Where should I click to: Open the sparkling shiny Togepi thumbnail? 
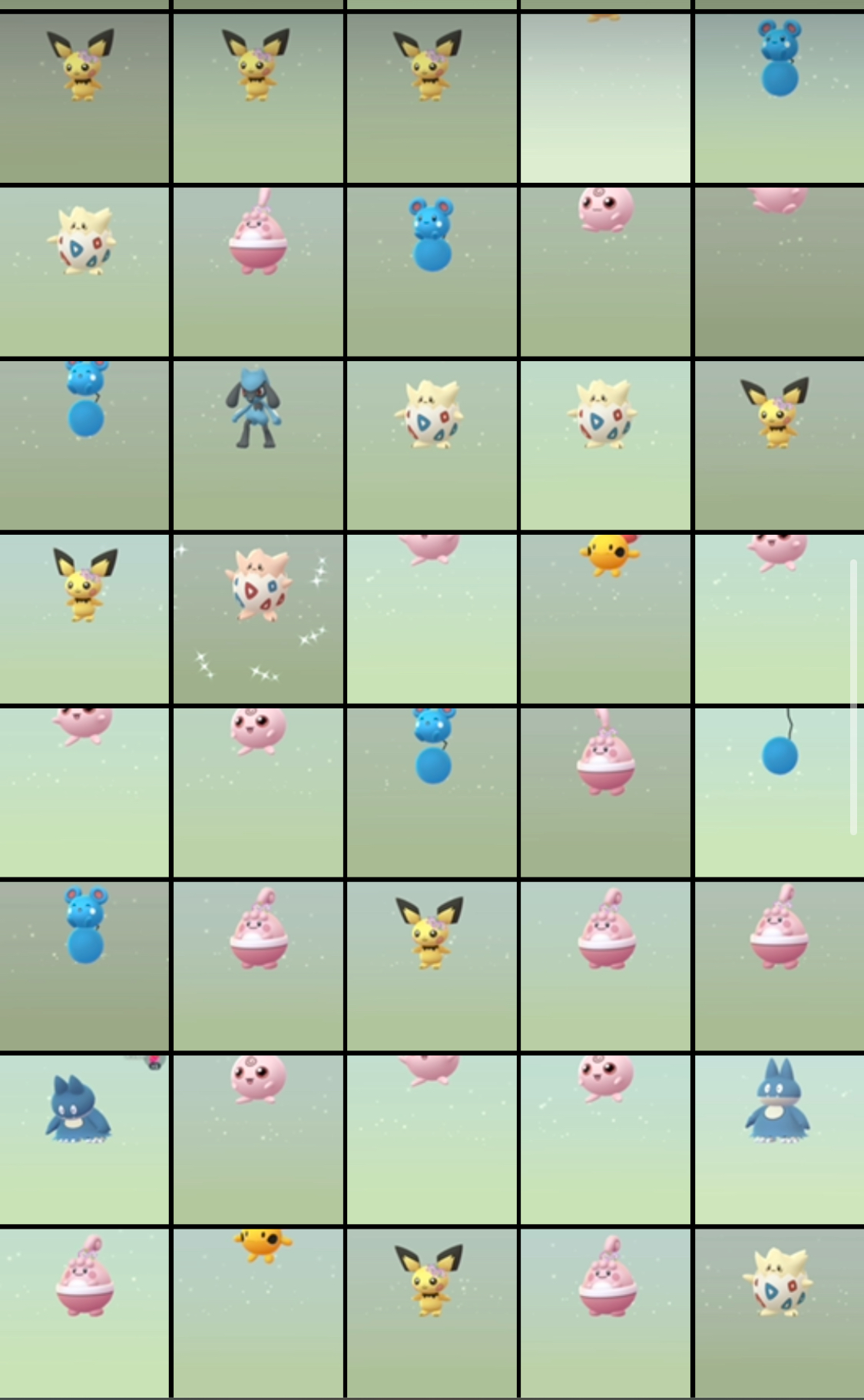click(258, 619)
